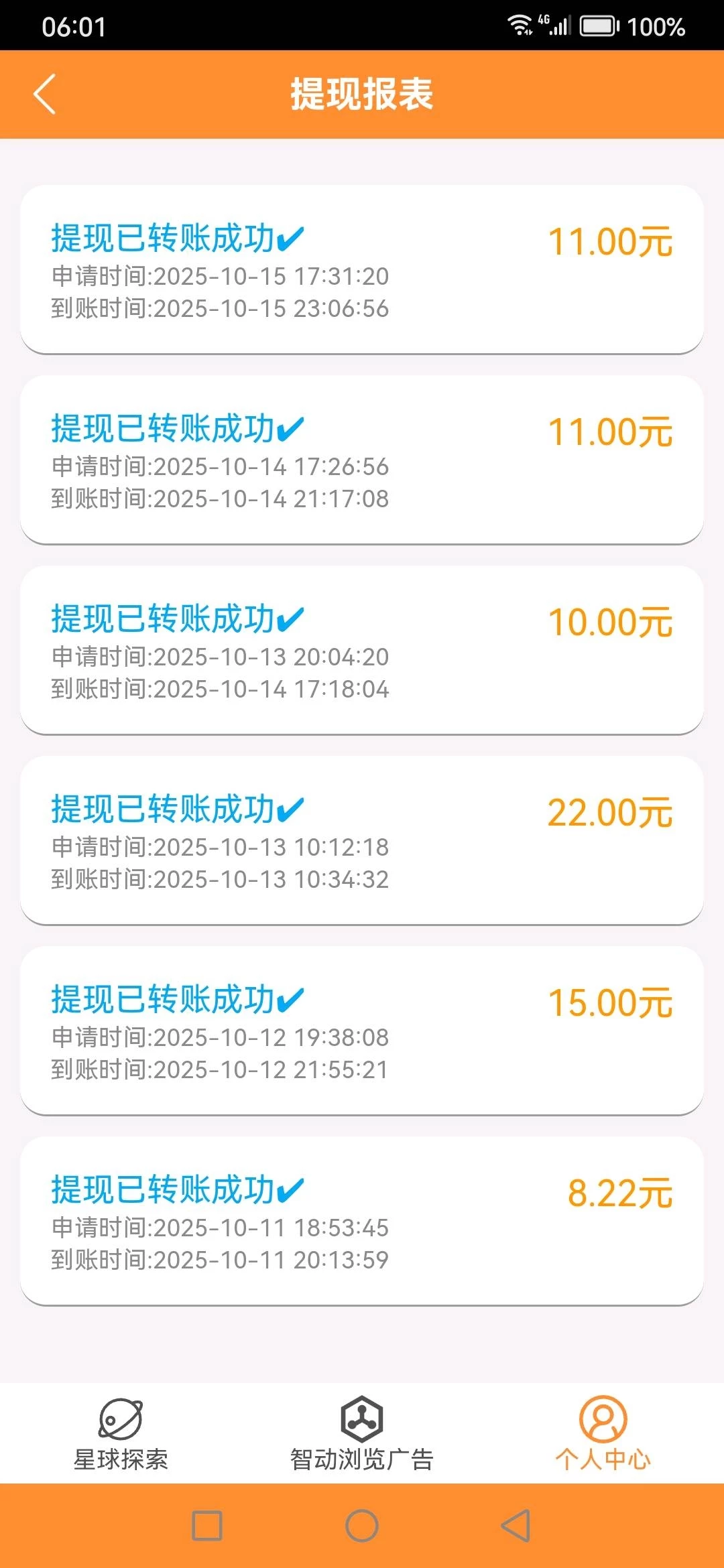Select the 个人中心 tab

click(x=603, y=1433)
